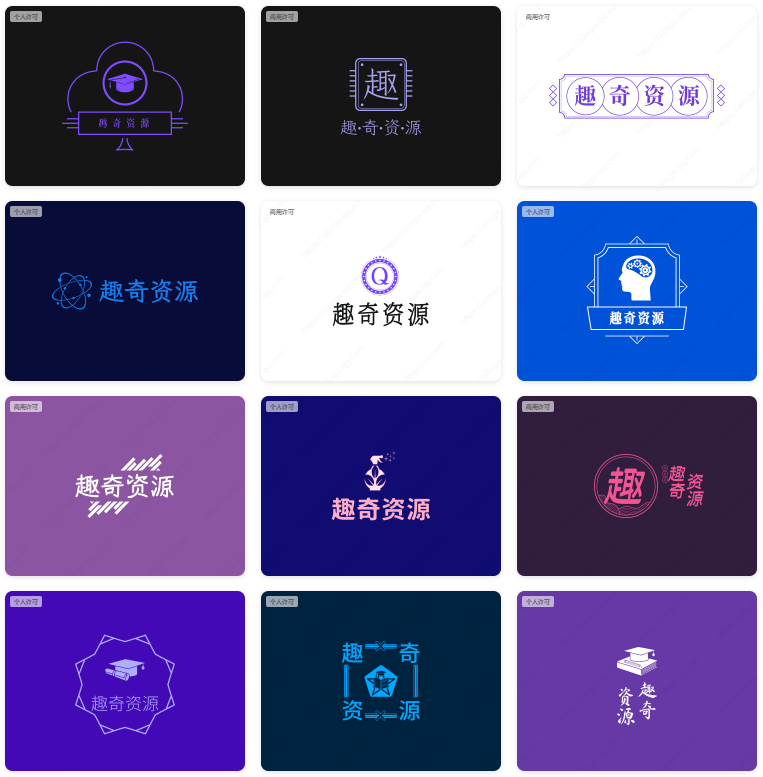
Task: Select the light purple slanted stripes logo
Action: [125, 486]
